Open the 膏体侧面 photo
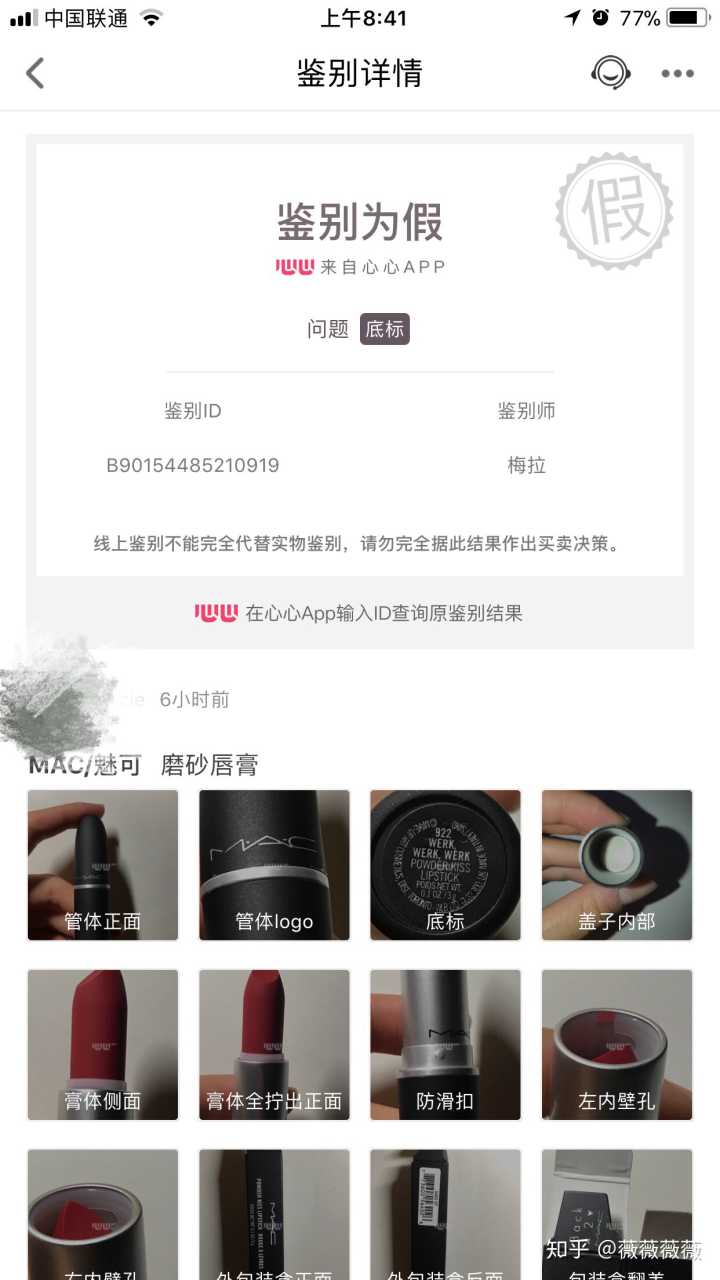Image resolution: width=720 pixels, height=1280 pixels. pos(102,1045)
